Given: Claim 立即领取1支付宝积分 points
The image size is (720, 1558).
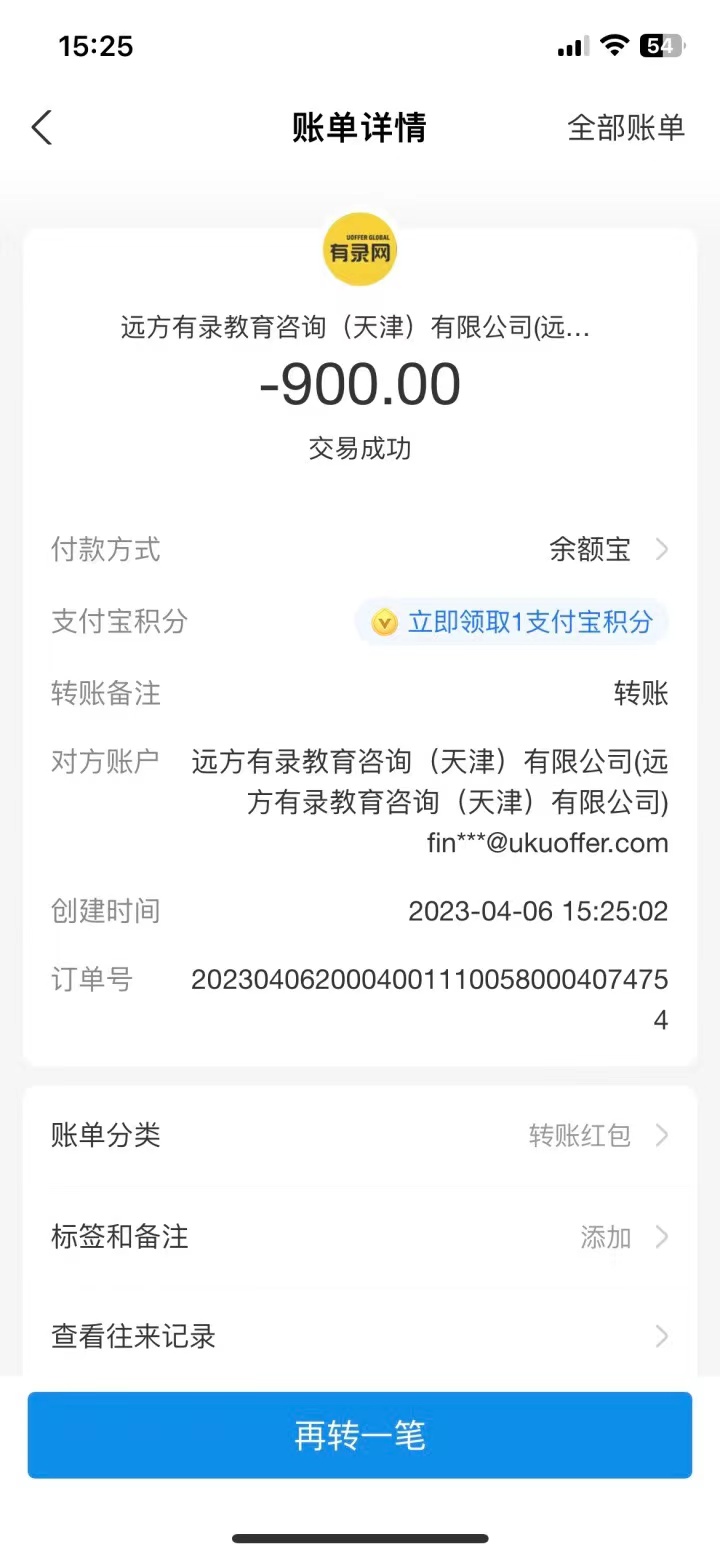Looking at the screenshot, I should (512, 622).
